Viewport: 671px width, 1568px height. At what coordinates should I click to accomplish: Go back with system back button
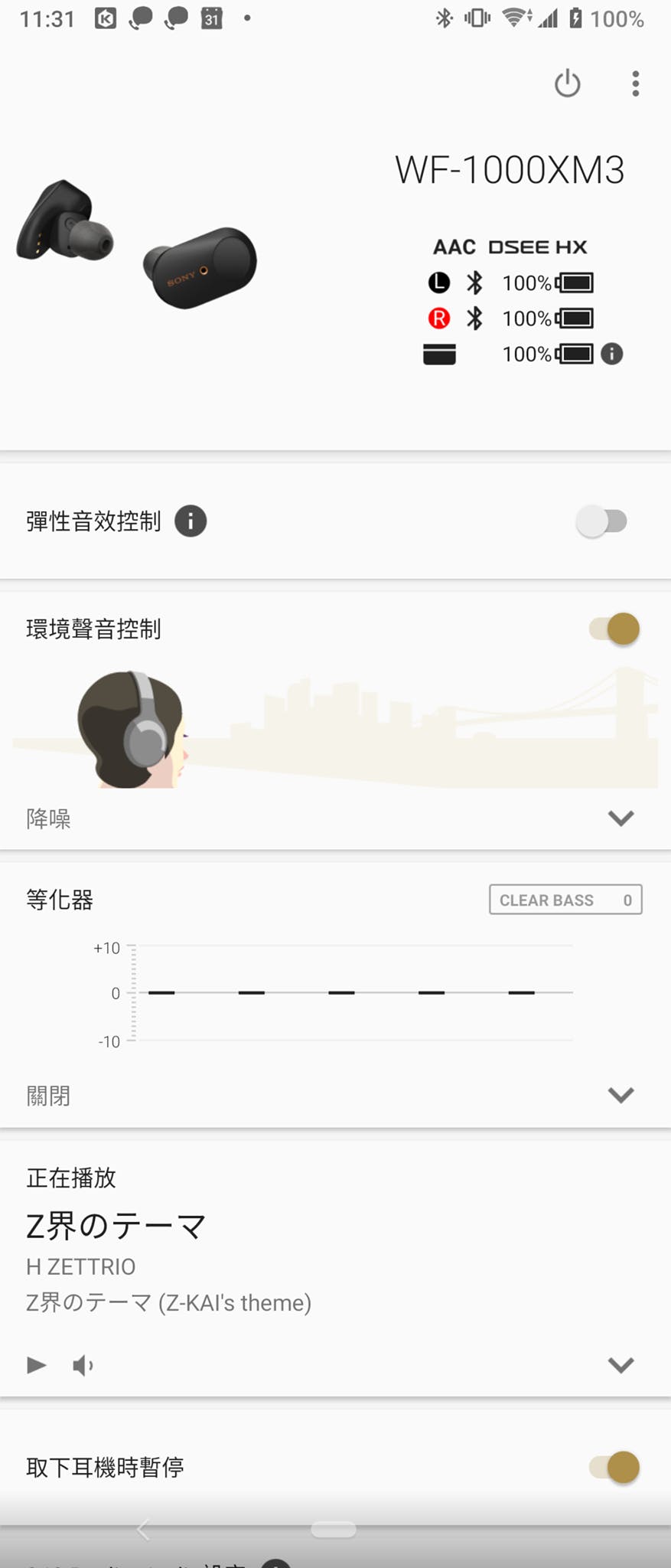[x=143, y=1529]
